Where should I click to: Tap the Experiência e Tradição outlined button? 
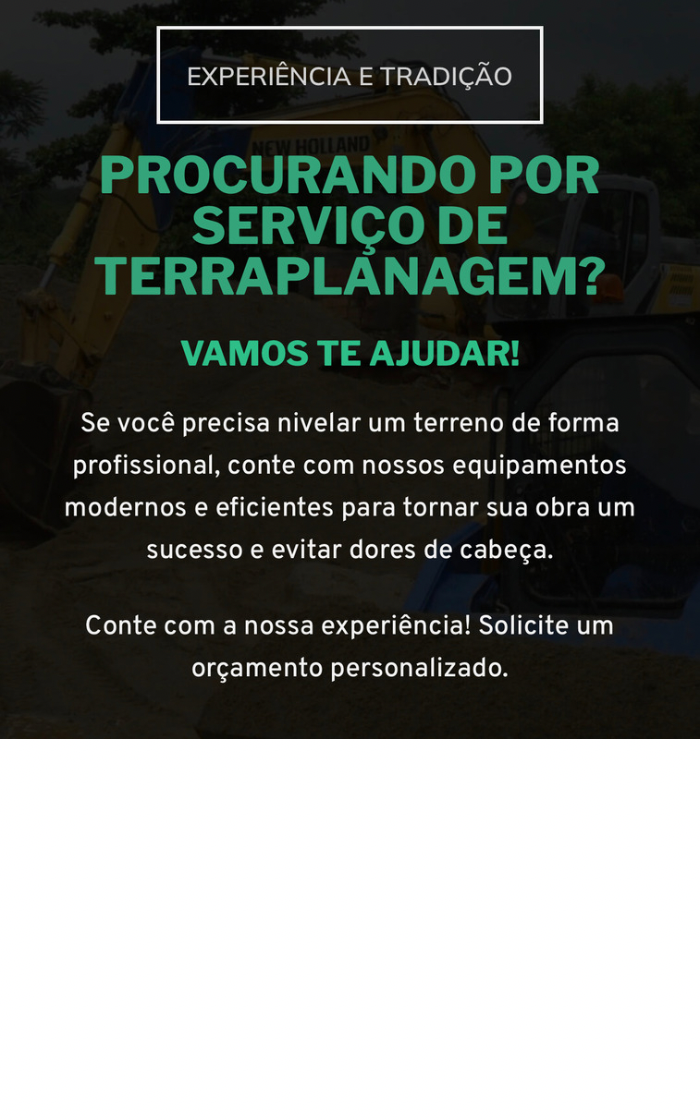349,76
